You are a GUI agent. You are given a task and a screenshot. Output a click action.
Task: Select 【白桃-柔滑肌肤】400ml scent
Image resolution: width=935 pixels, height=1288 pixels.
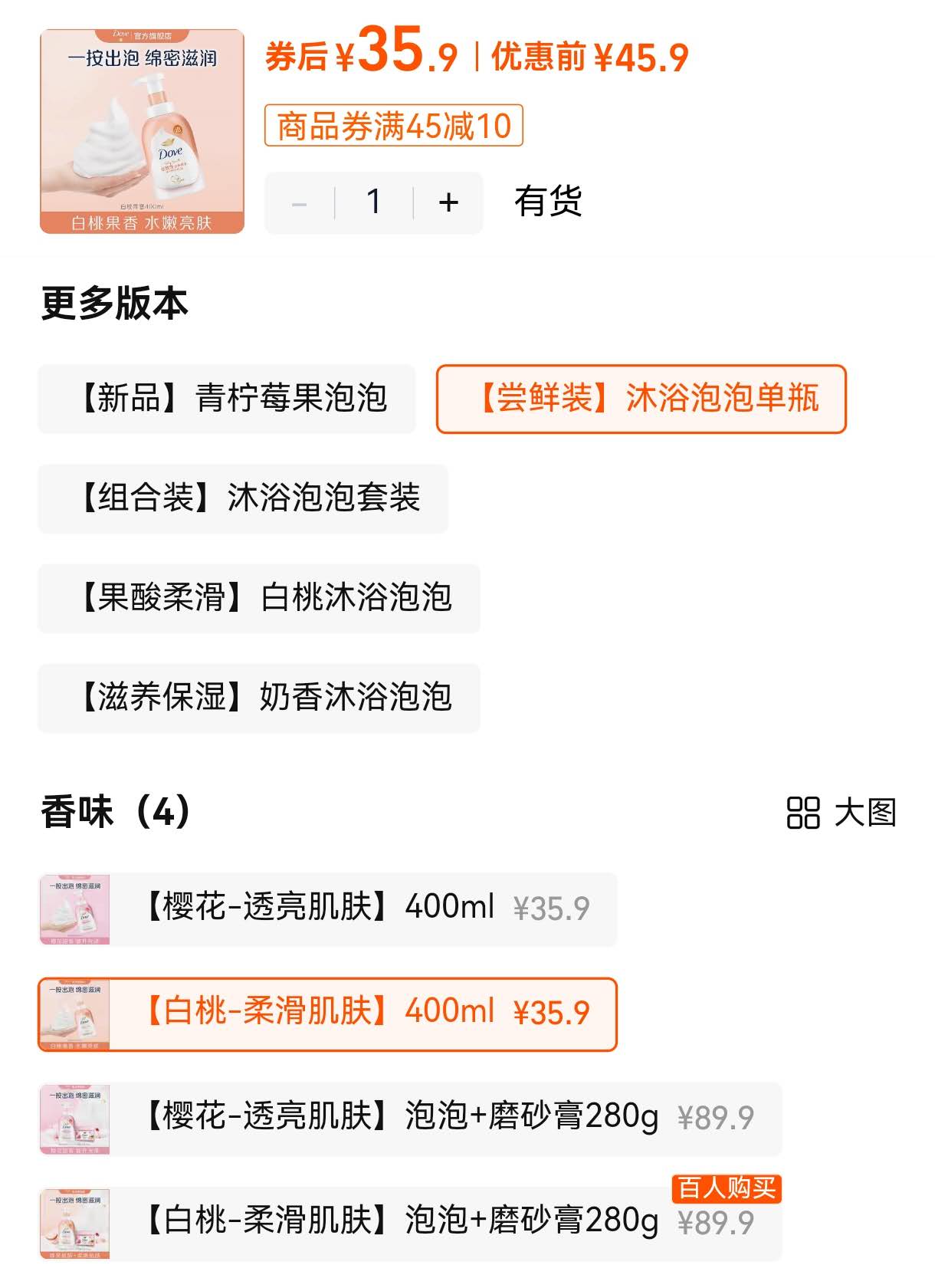[x=327, y=1014]
